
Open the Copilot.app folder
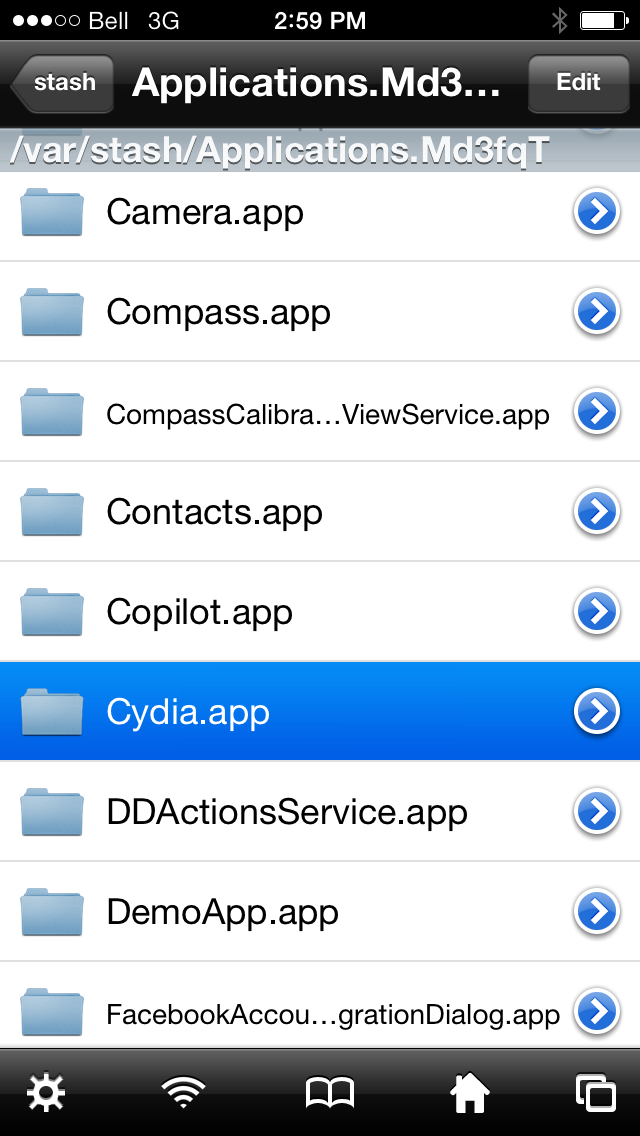pyautogui.click(x=320, y=611)
